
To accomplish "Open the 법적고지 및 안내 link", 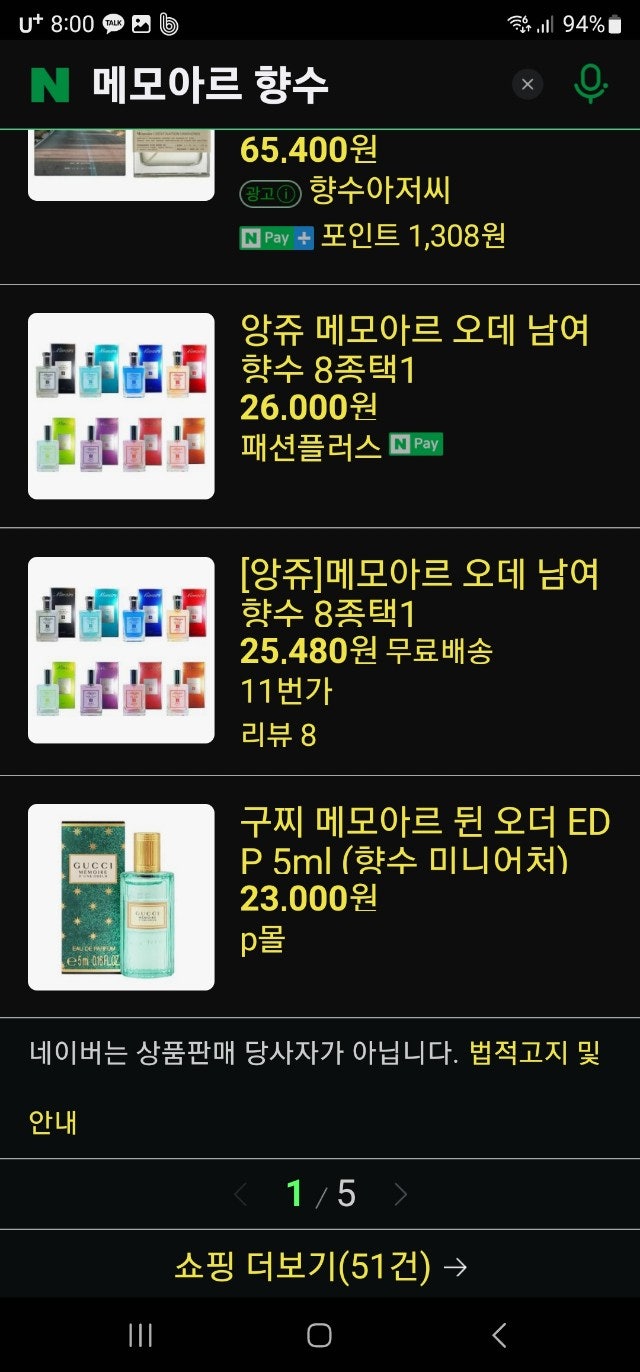I will [534, 1053].
